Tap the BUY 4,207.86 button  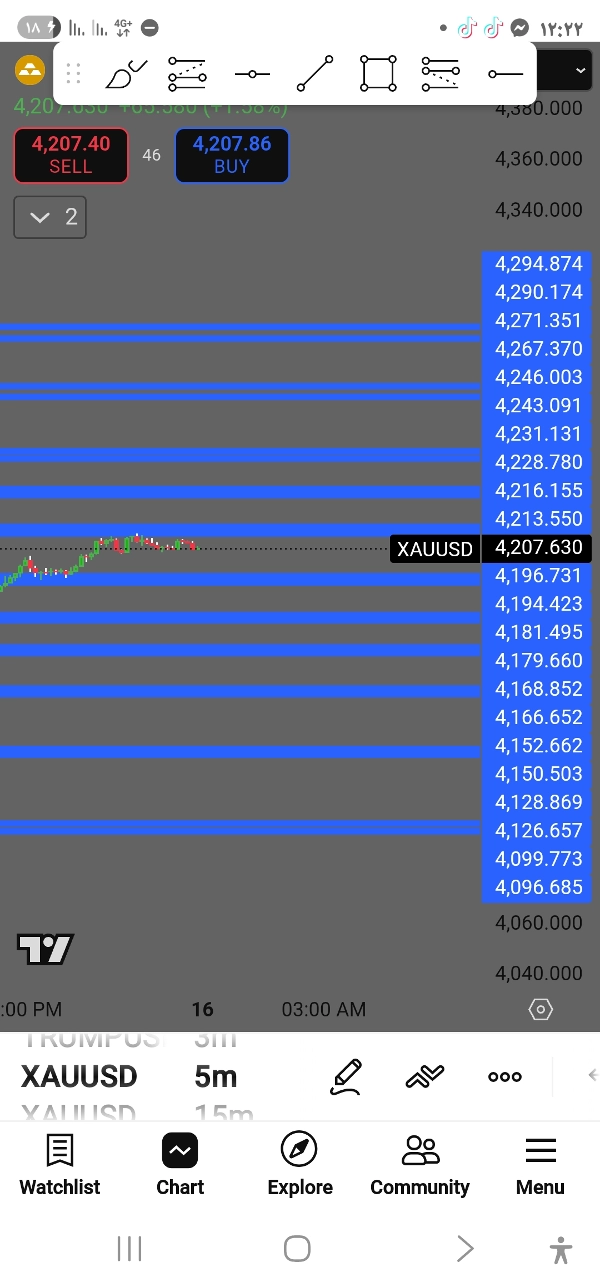tap(232, 155)
